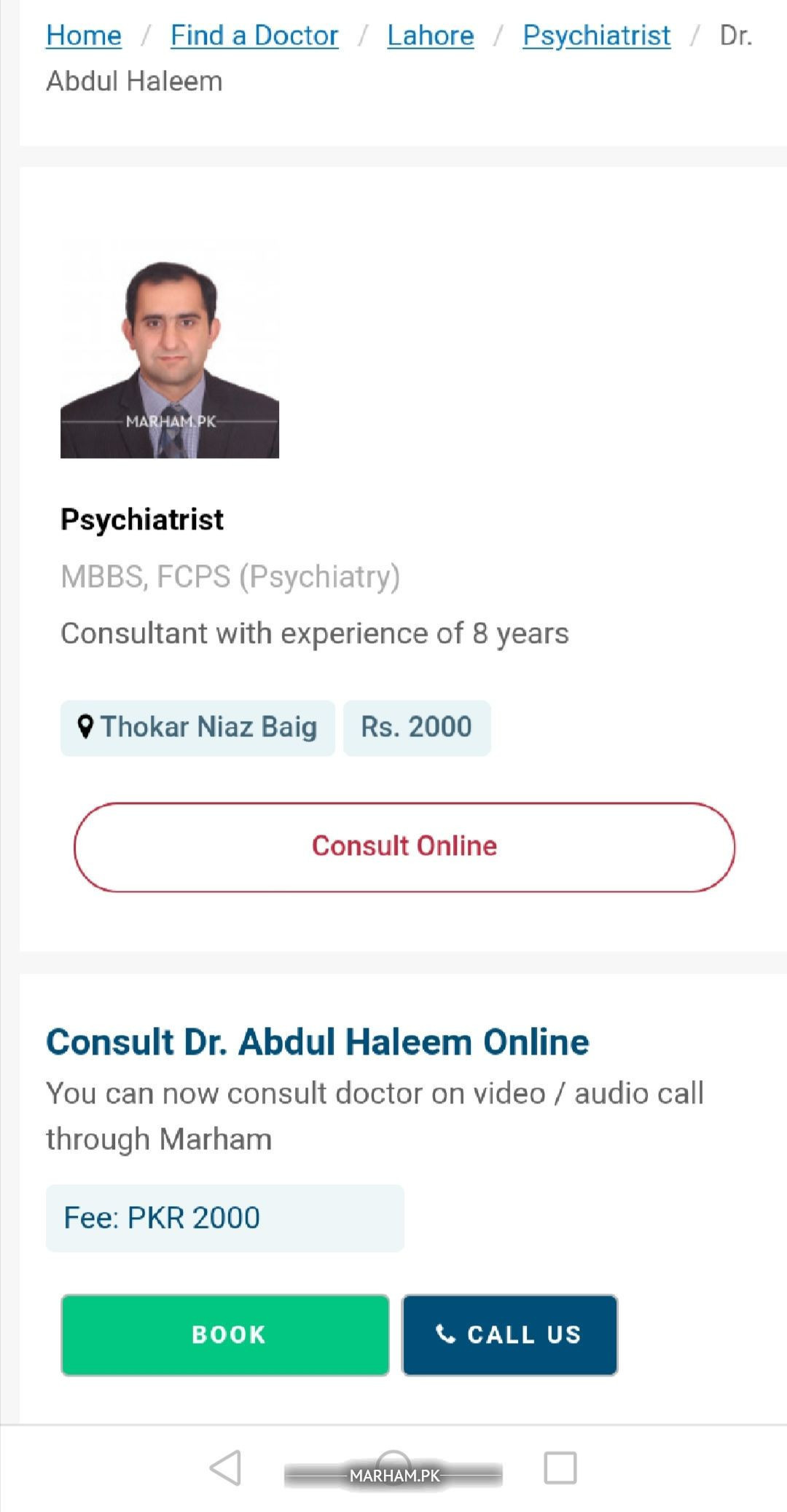The image size is (787, 1512).
Task: Tap the Call Us button
Action: [x=509, y=1334]
